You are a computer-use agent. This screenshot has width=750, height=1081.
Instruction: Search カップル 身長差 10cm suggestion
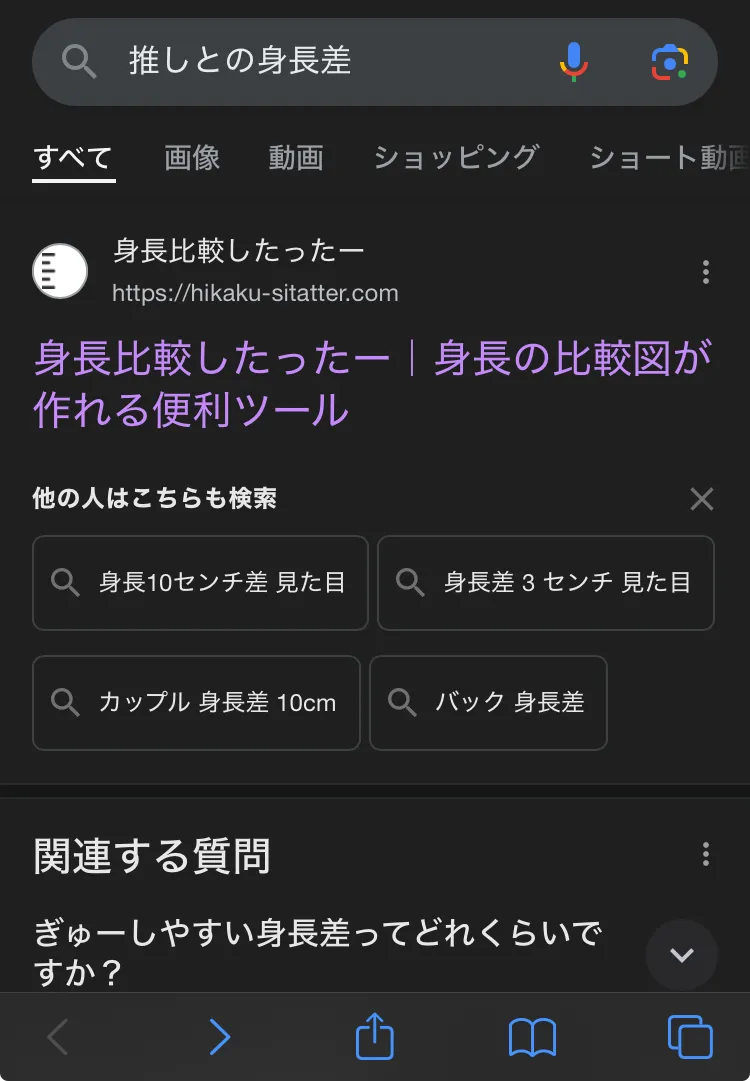(196, 703)
